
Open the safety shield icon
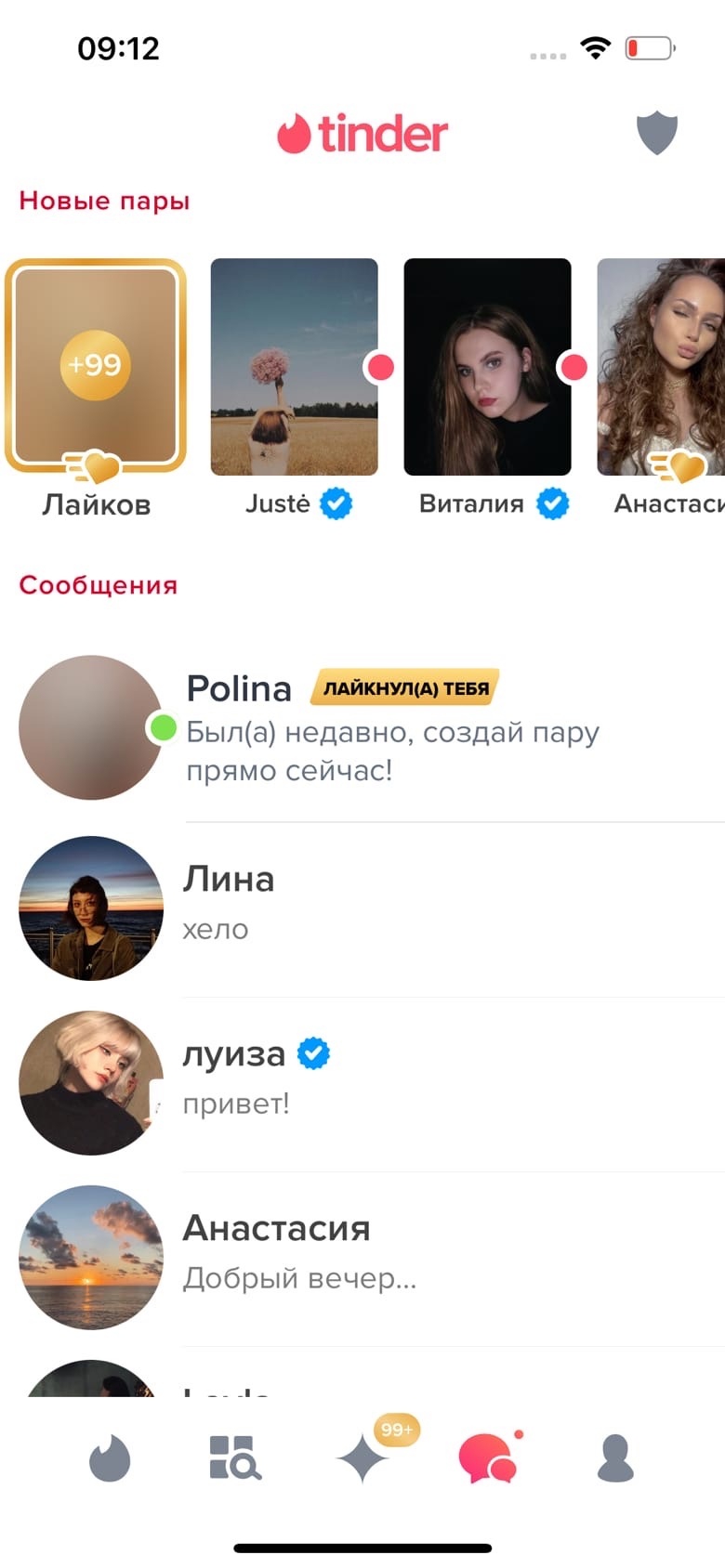656,134
